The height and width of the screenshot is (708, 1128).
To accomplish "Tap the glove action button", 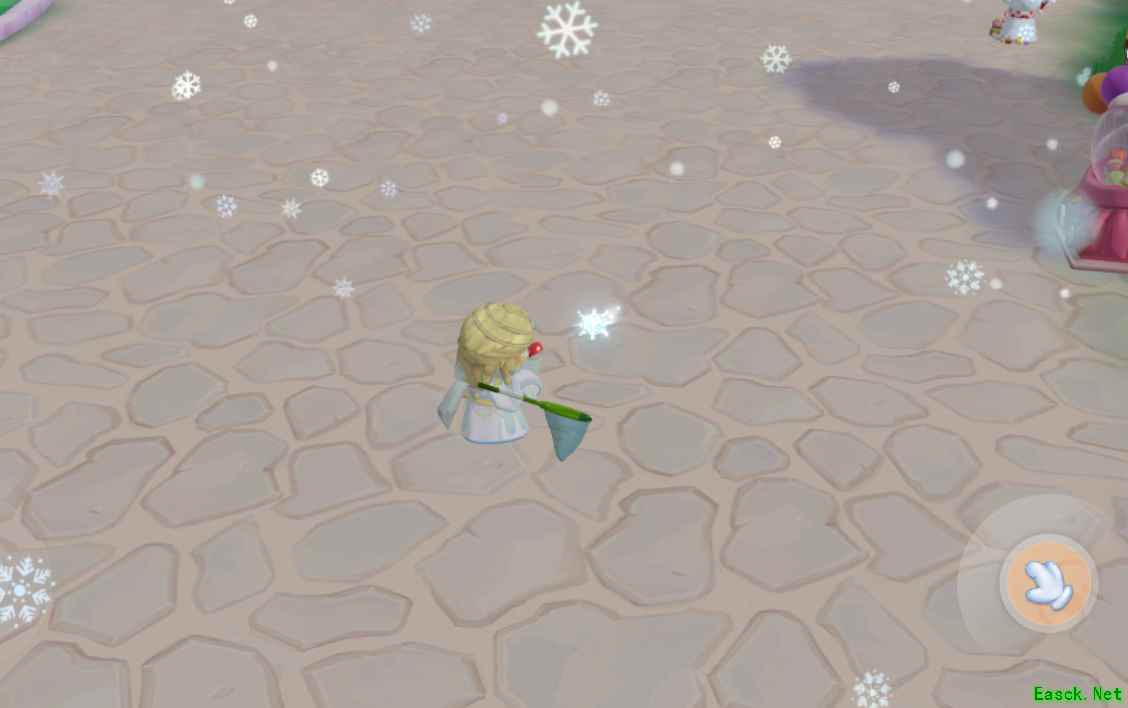I will [1048, 583].
